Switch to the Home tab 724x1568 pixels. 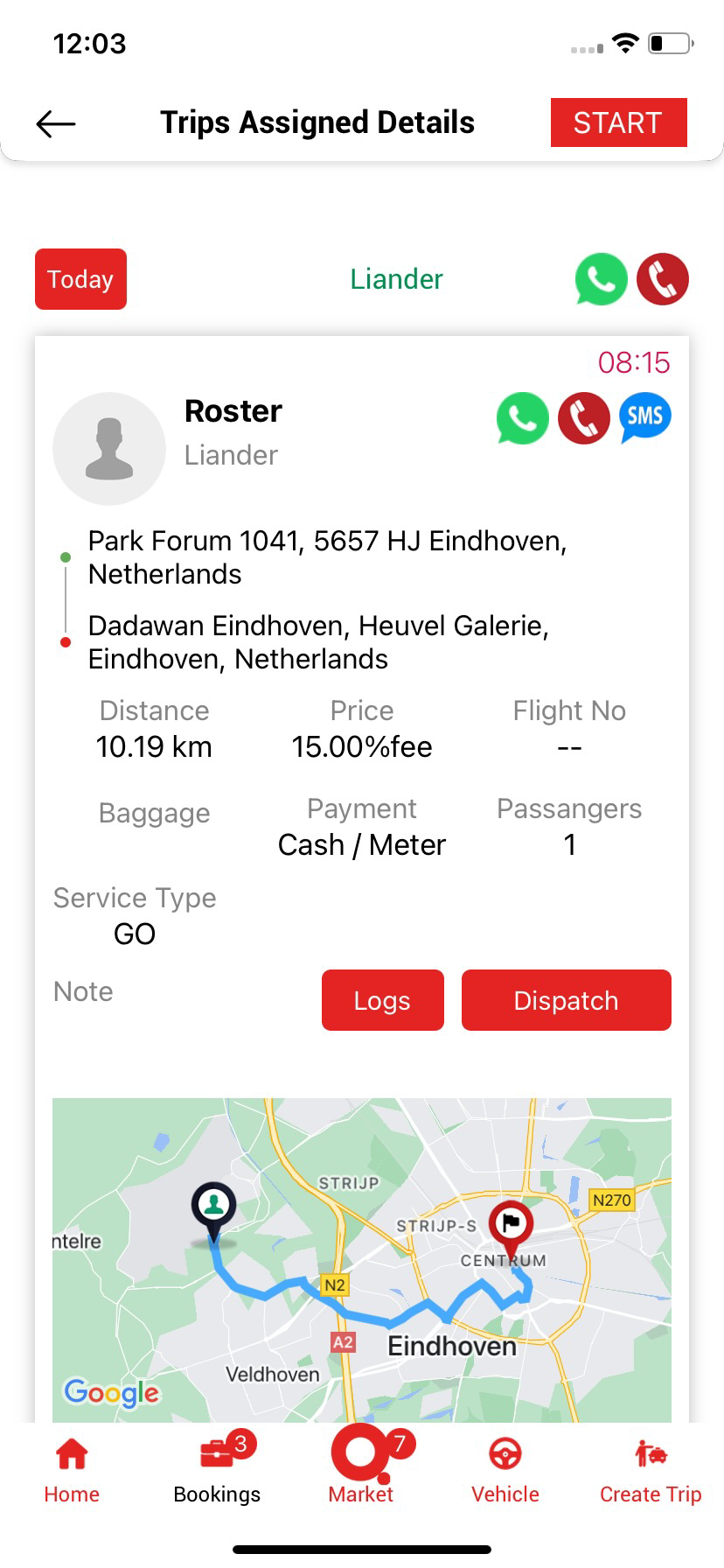pos(72,1470)
